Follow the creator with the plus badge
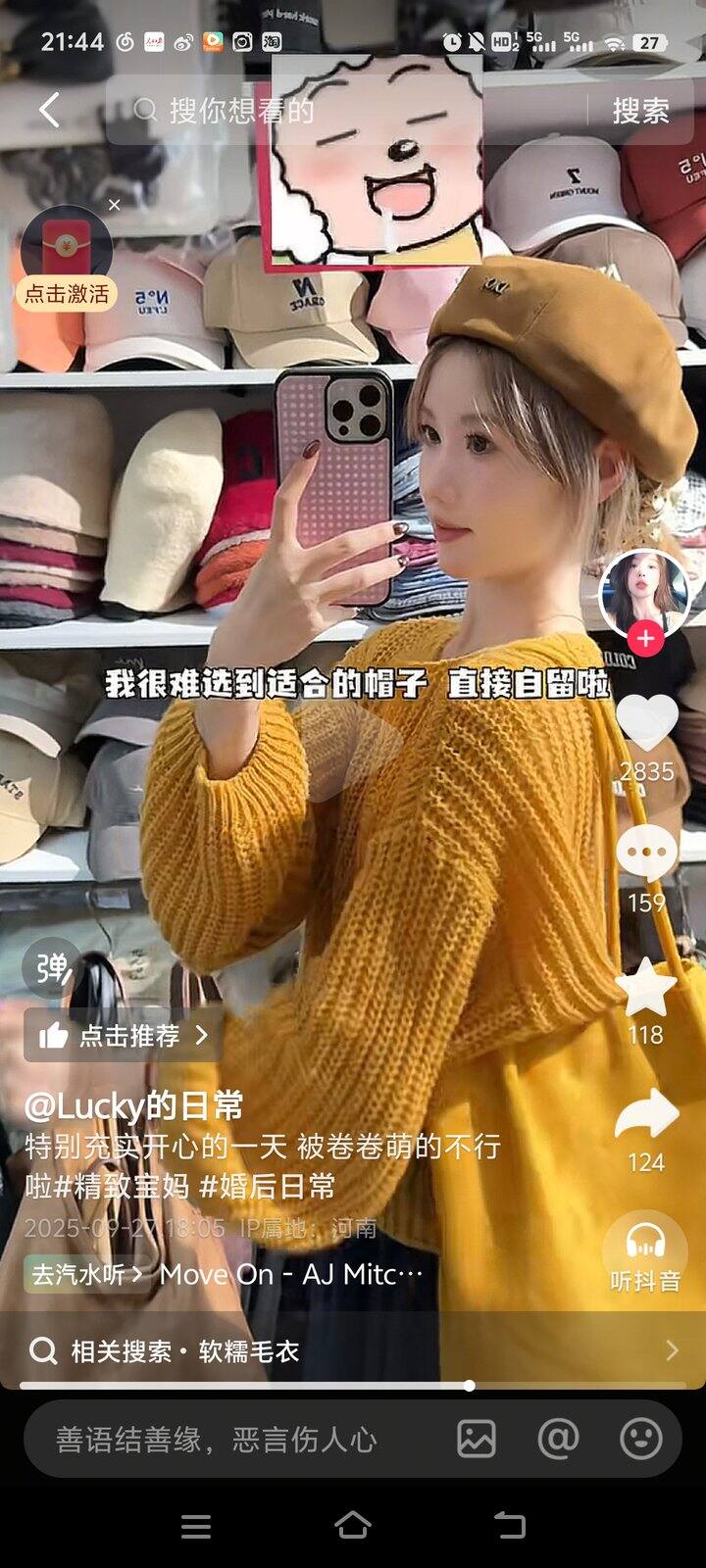Screen dimensions: 706x1568 point(645,639)
